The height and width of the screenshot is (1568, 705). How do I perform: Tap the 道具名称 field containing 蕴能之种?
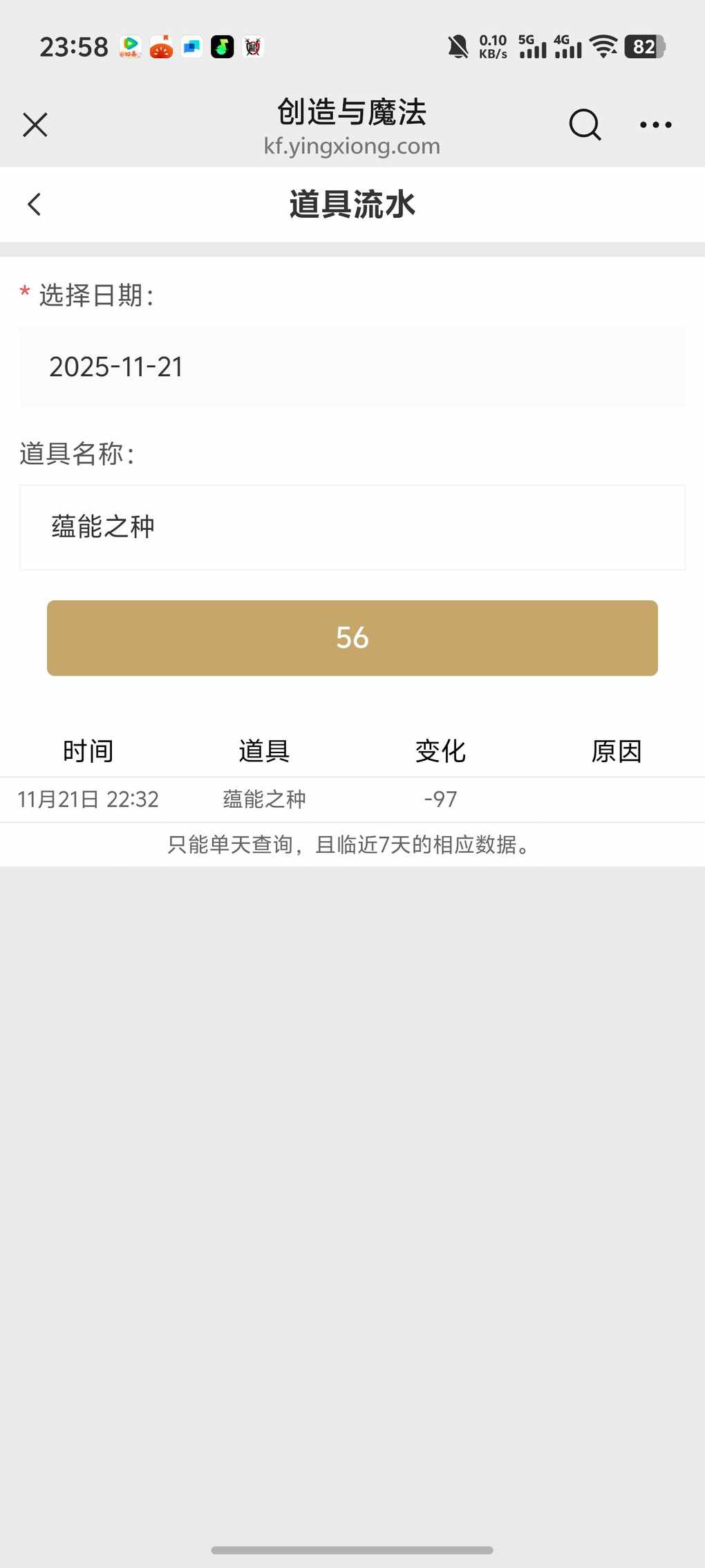pos(352,528)
